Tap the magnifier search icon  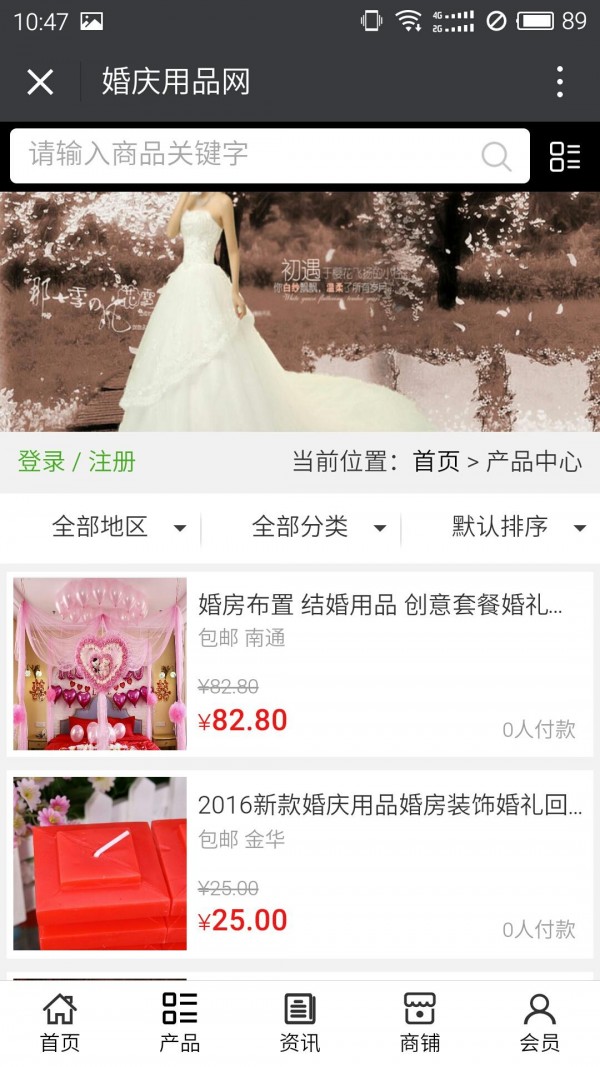pyautogui.click(x=496, y=156)
